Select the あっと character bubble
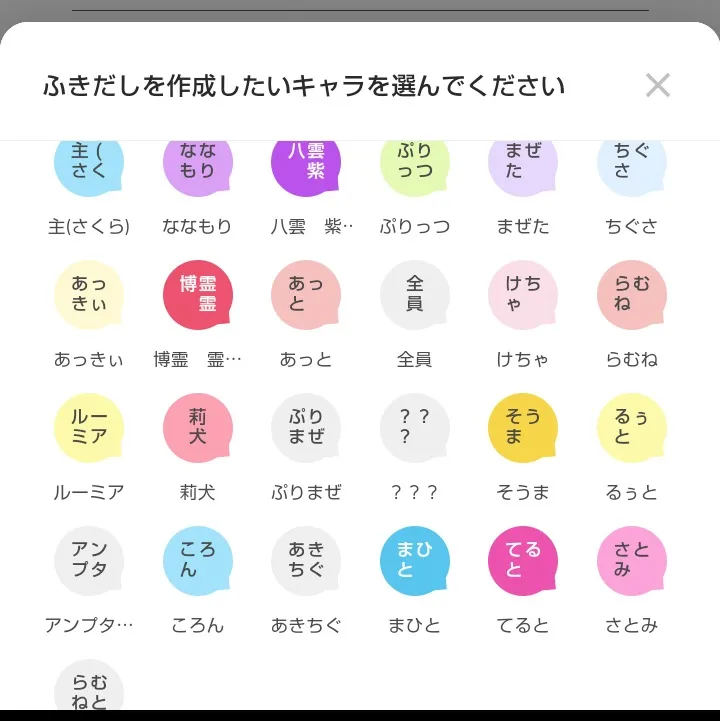 [x=306, y=295]
